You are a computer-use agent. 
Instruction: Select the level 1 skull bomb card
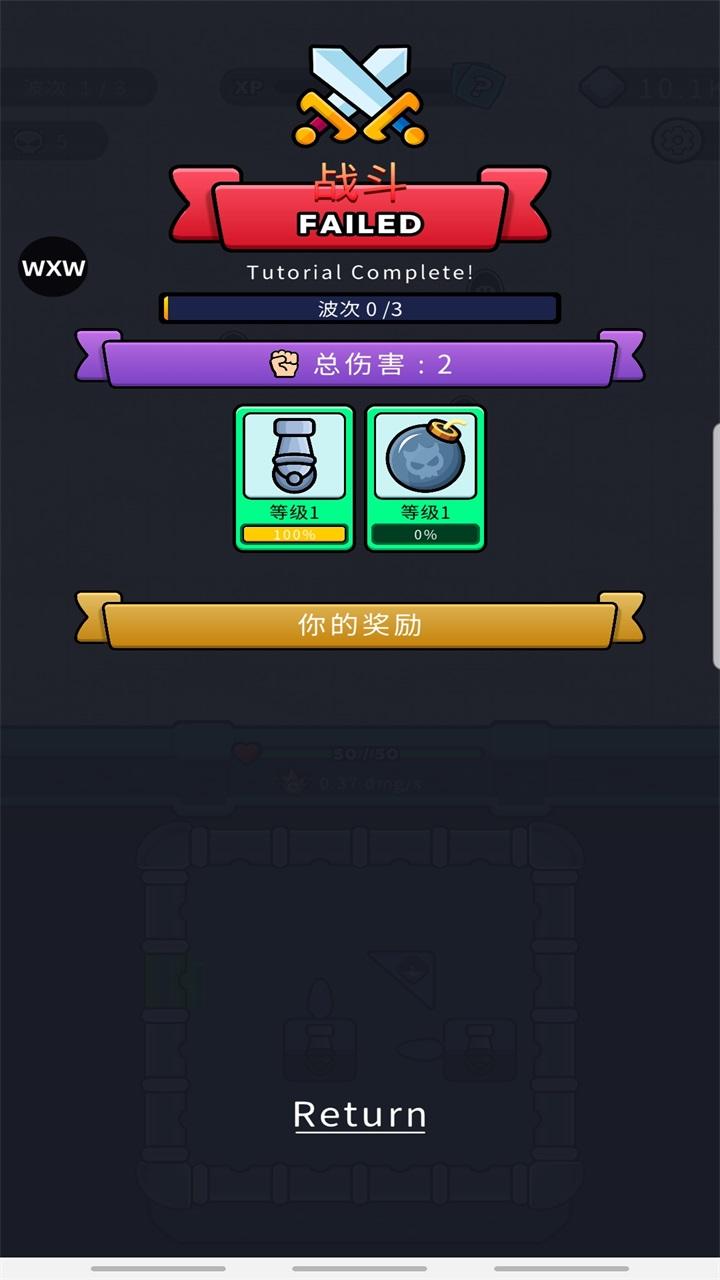pyautogui.click(x=425, y=477)
